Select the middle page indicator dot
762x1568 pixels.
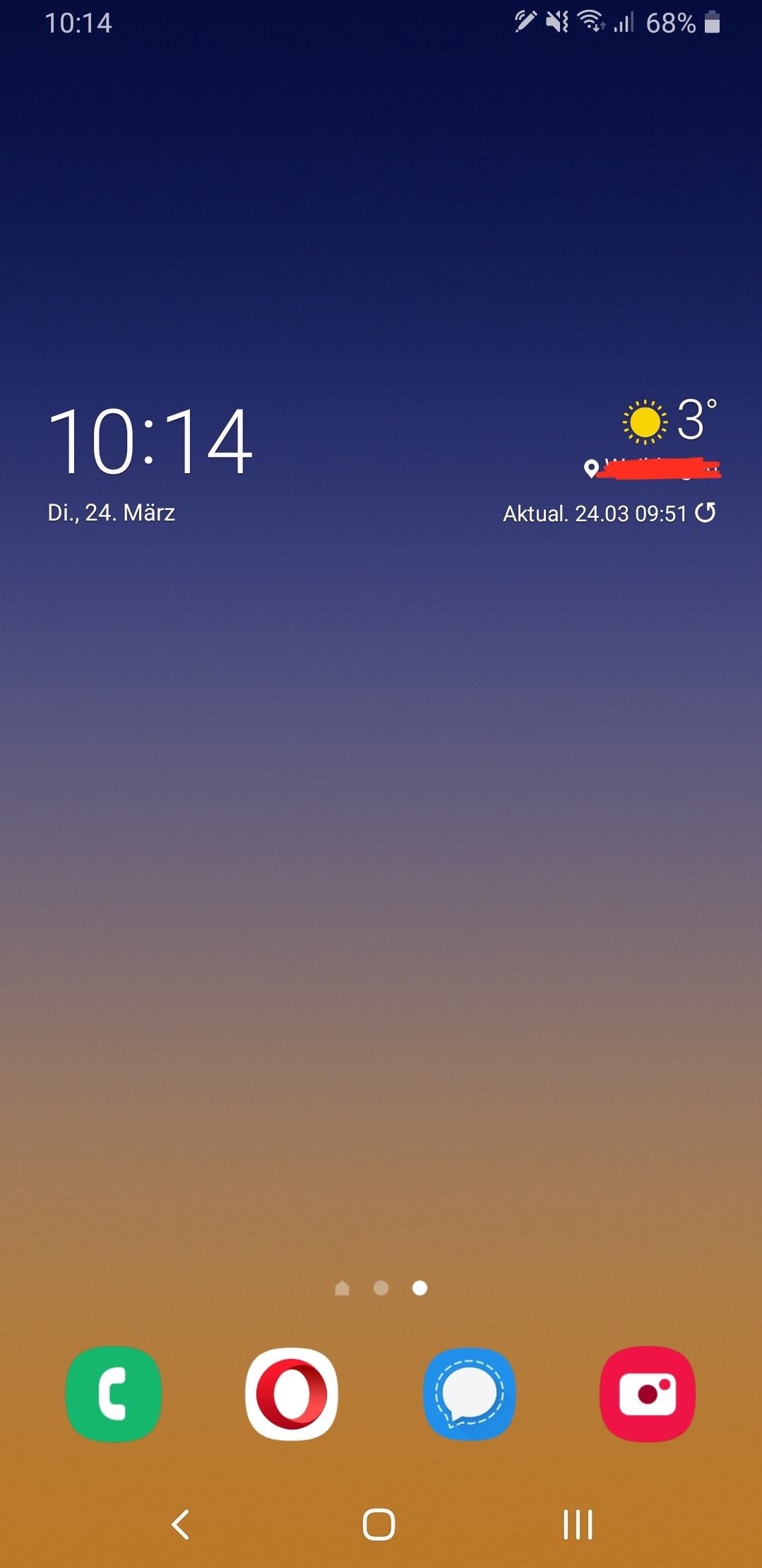(381, 1288)
